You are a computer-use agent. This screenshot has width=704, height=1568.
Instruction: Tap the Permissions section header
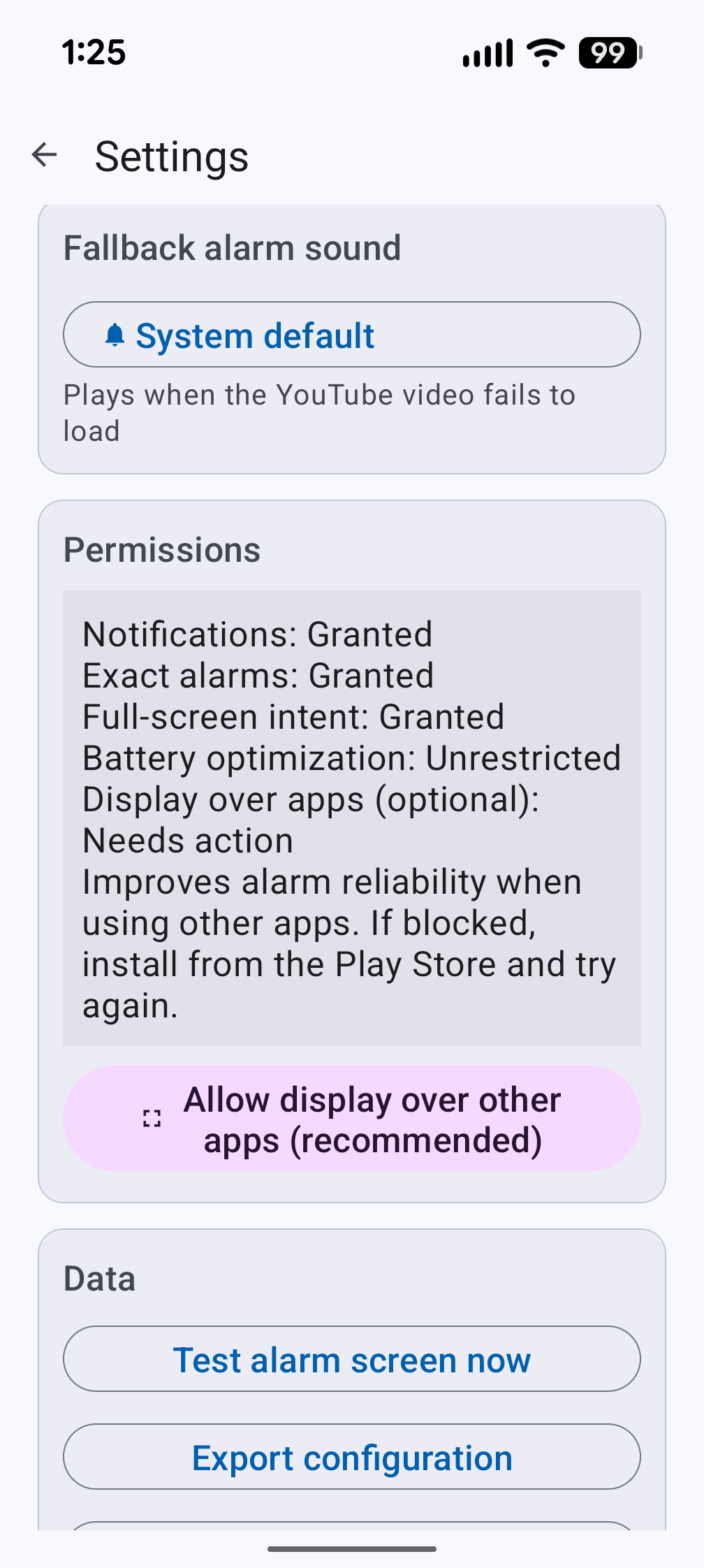[162, 549]
